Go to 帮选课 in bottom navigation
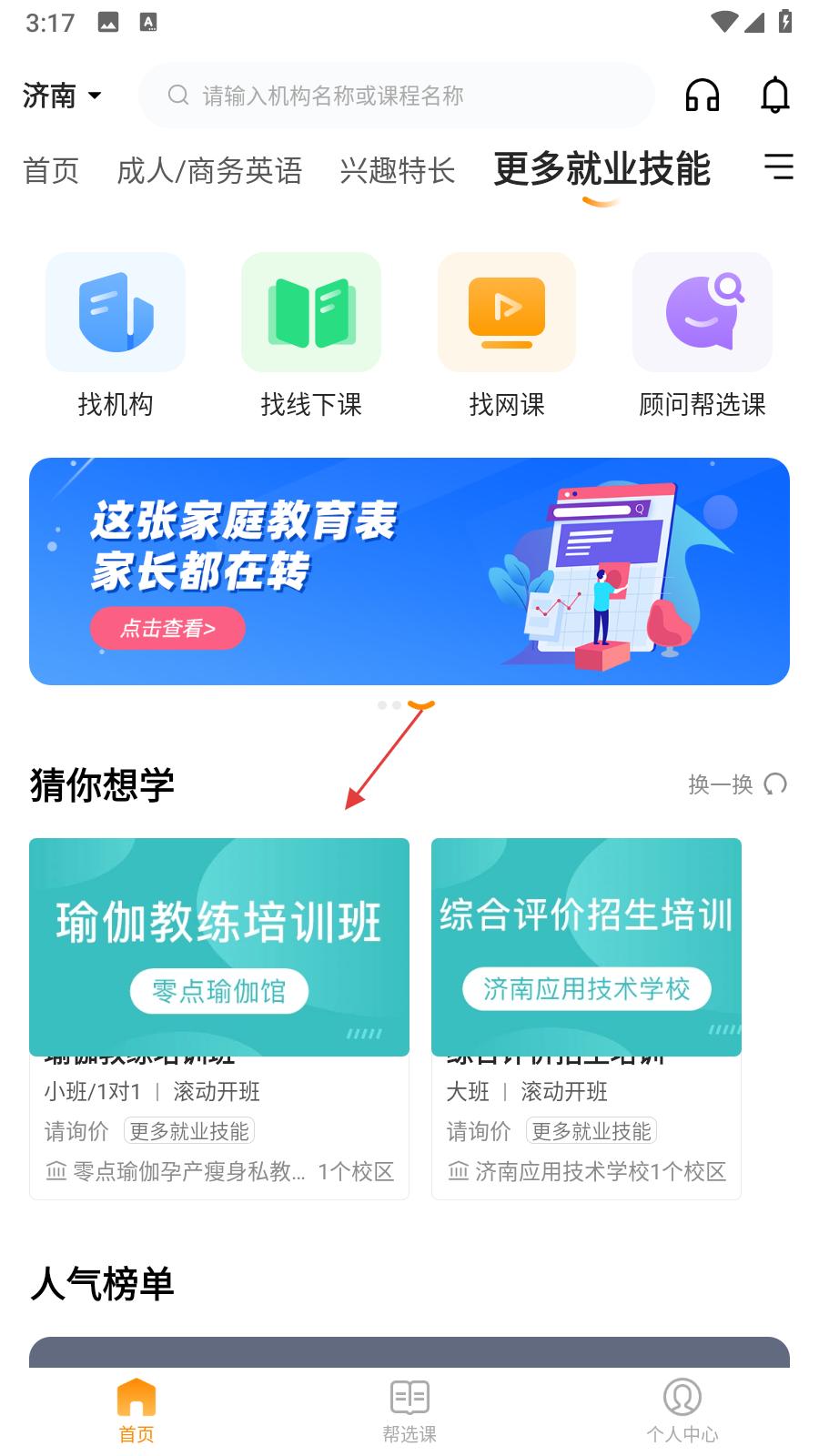Viewport: 819px width, 1456px height. click(409, 1410)
